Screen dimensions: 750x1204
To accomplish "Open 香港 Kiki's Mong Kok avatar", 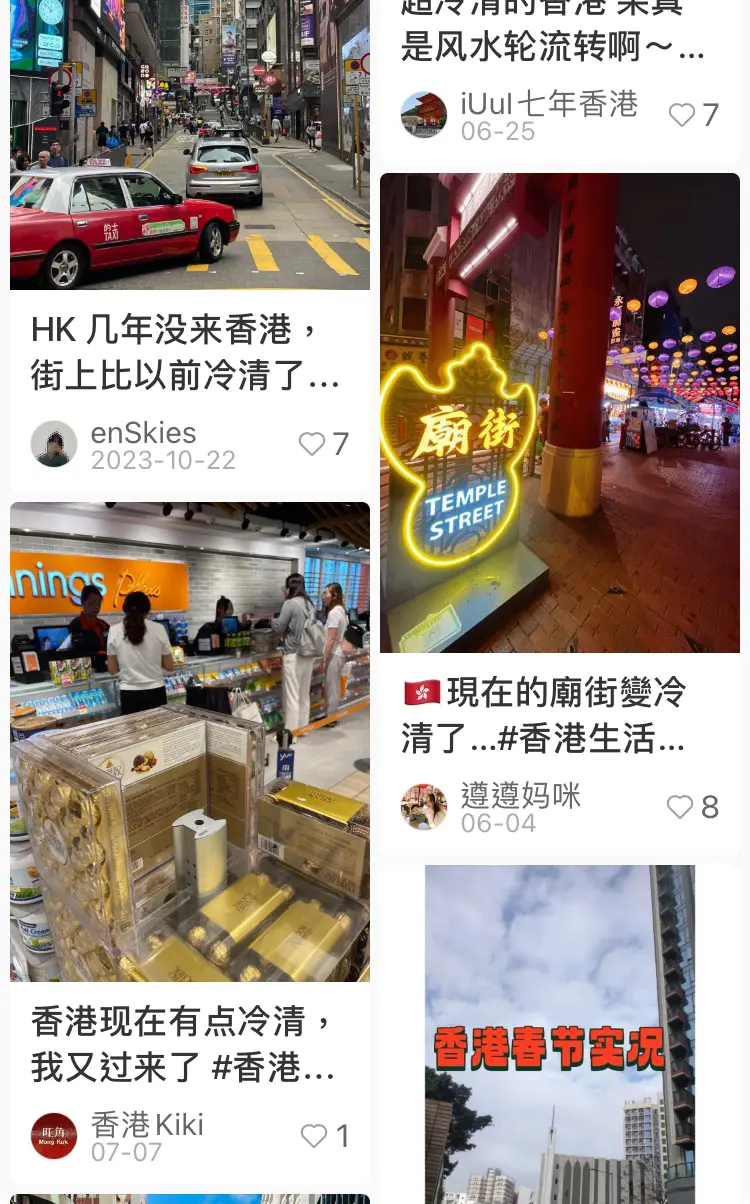I will (x=54, y=1135).
